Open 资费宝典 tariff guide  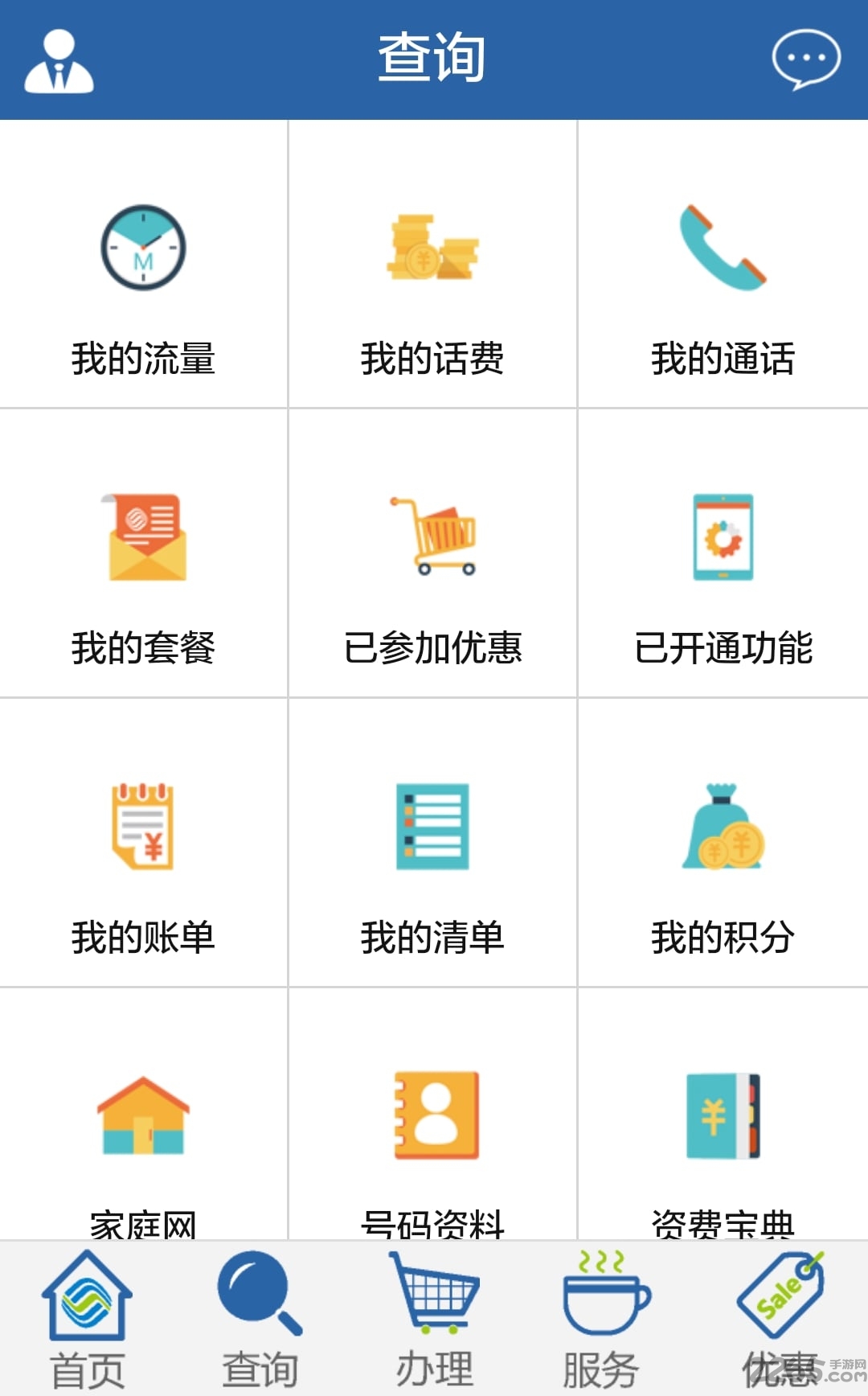[723, 1126]
